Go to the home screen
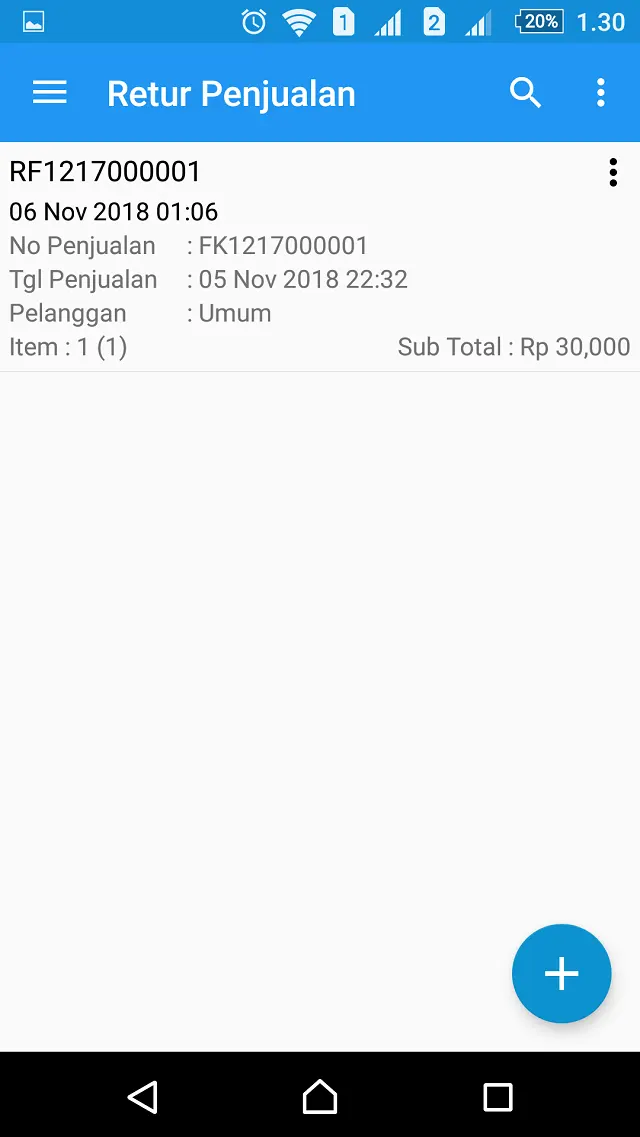The width and height of the screenshot is (640, 1137). click(x=320, y=1096)
